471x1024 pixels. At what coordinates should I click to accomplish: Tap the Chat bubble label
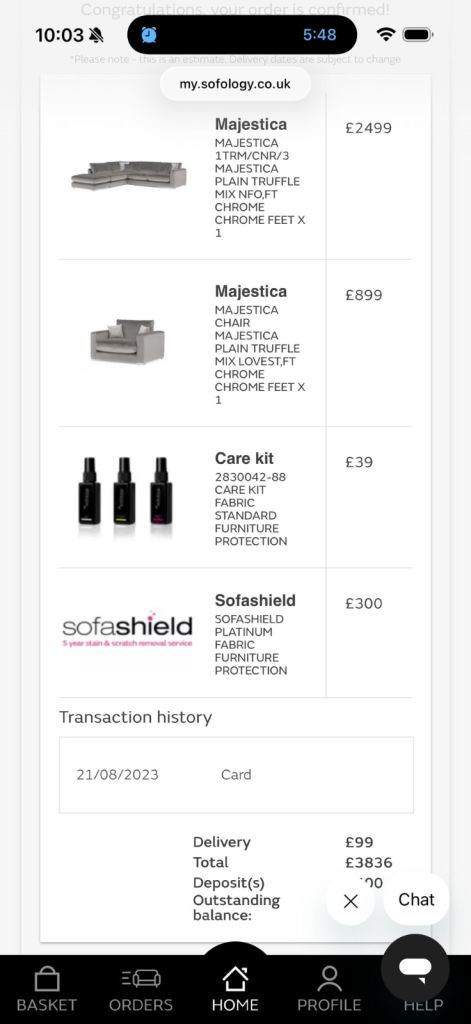click(417, 899)
